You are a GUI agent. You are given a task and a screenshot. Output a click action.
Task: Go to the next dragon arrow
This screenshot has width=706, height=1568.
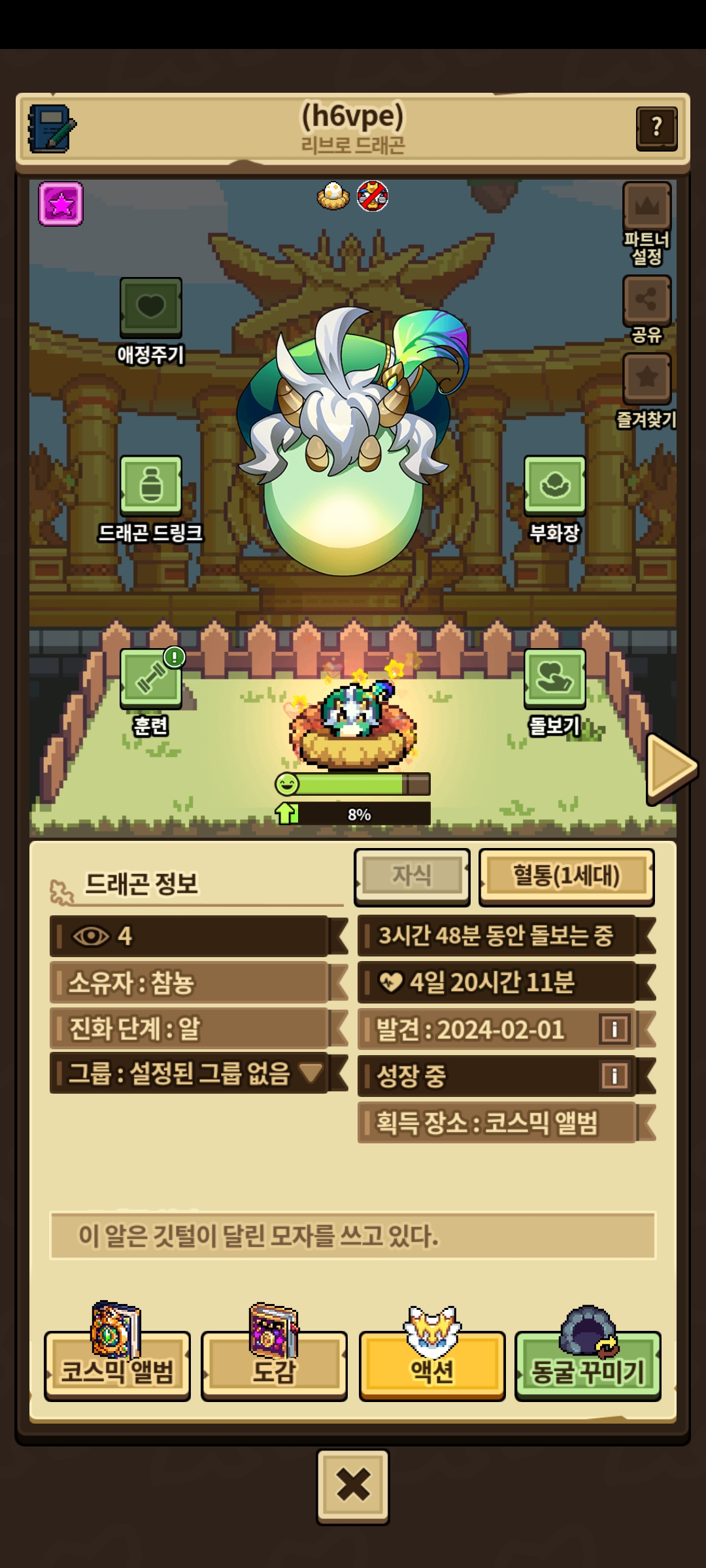pyautogui.click(x=671, y=768)
